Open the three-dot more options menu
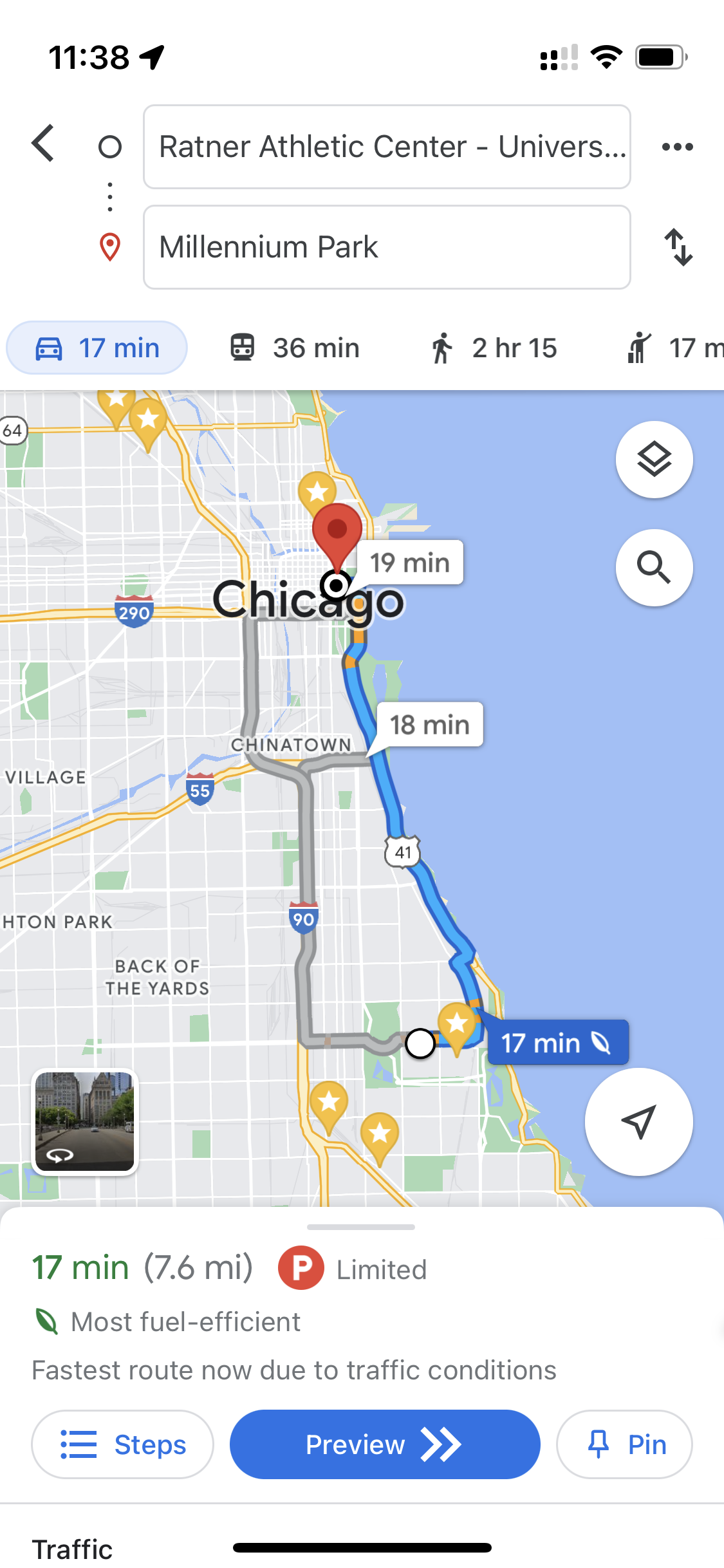The height and width of the screenshot is (1568, 724). [677, 147]
